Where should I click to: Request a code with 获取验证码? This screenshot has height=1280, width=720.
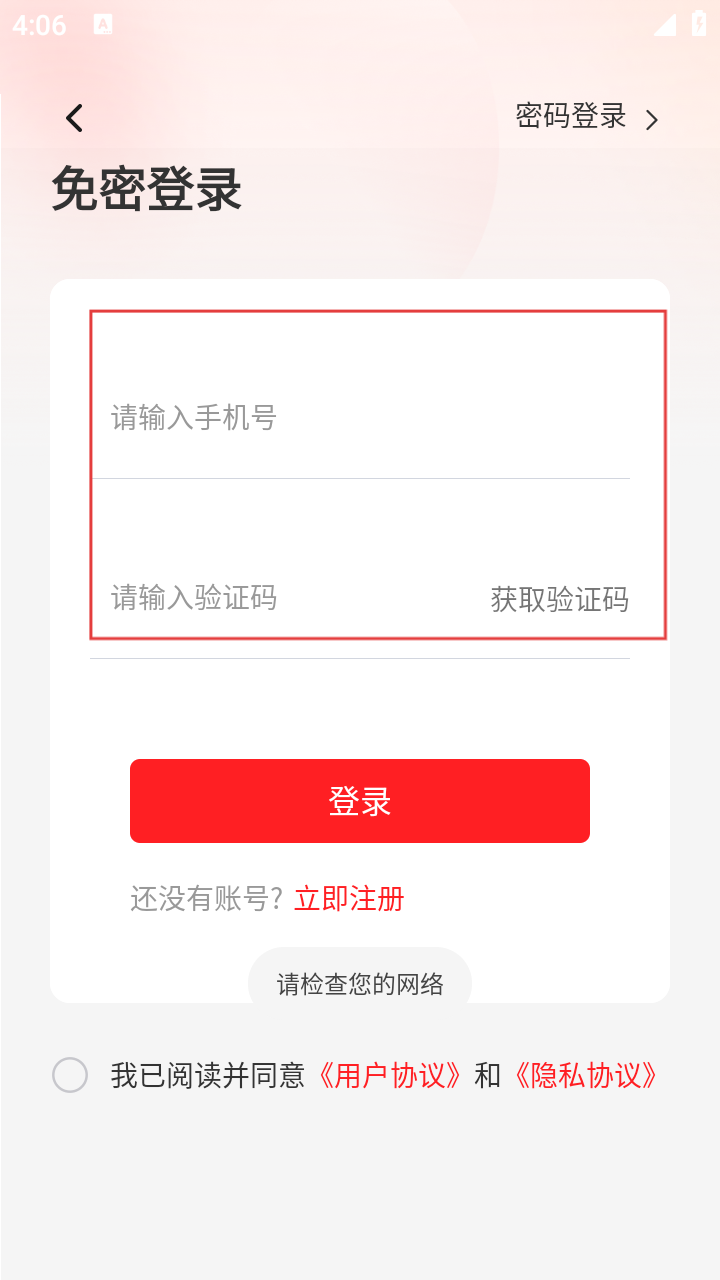point(559,599)
